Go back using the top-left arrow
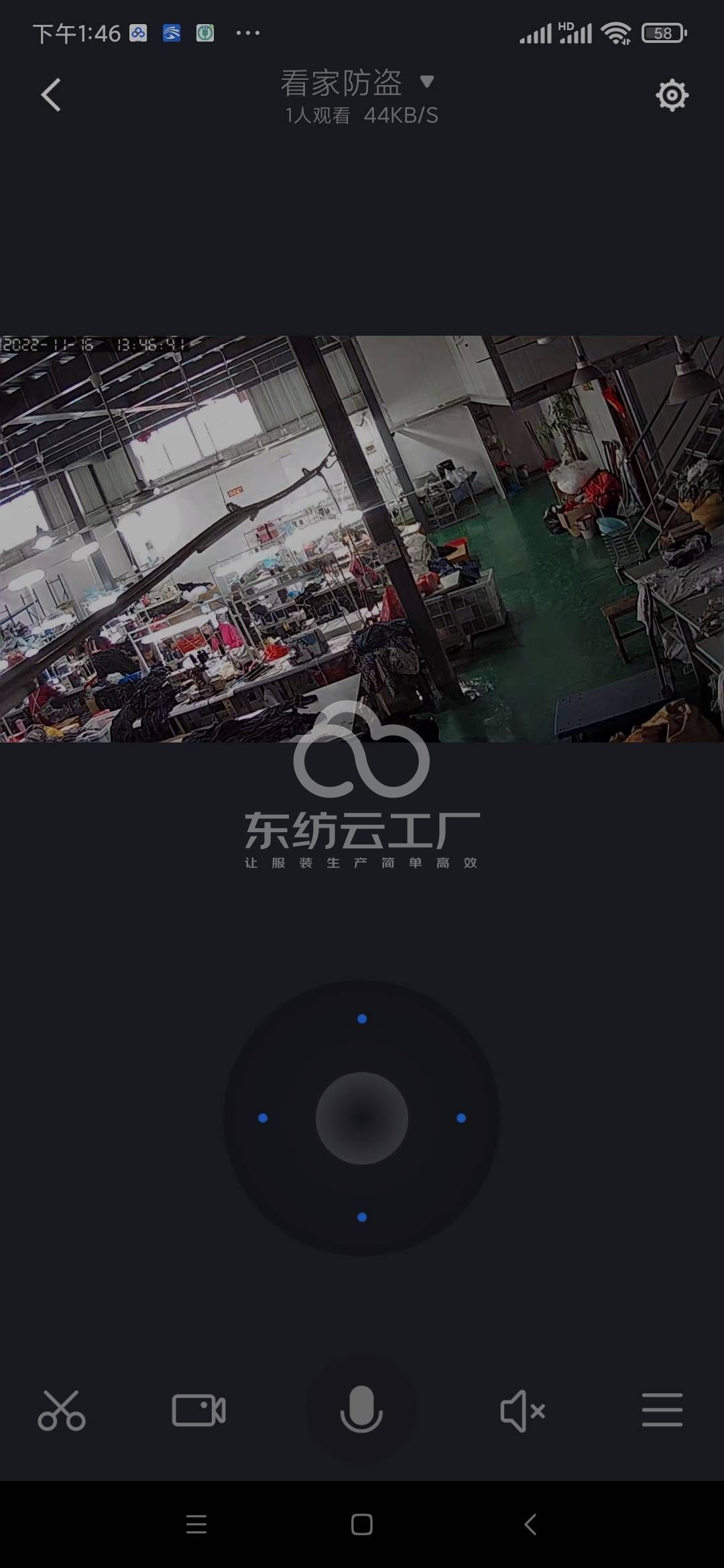Screen dimensions: 724x1568 [51, 94]
